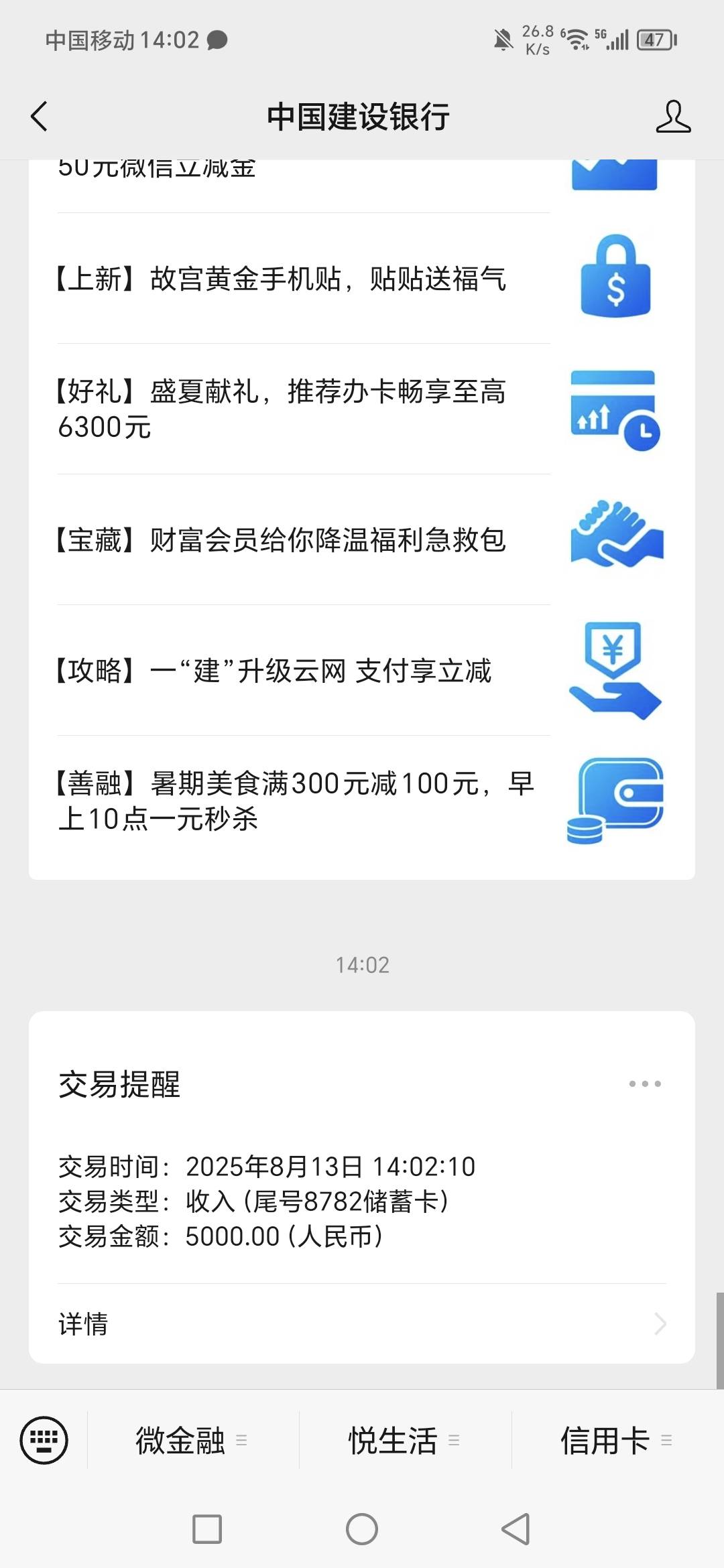The height and width of the screenshot is (1568, 724).
Task: Go back from the 中国建设银行 chat
Action: (x=40, y=116)
